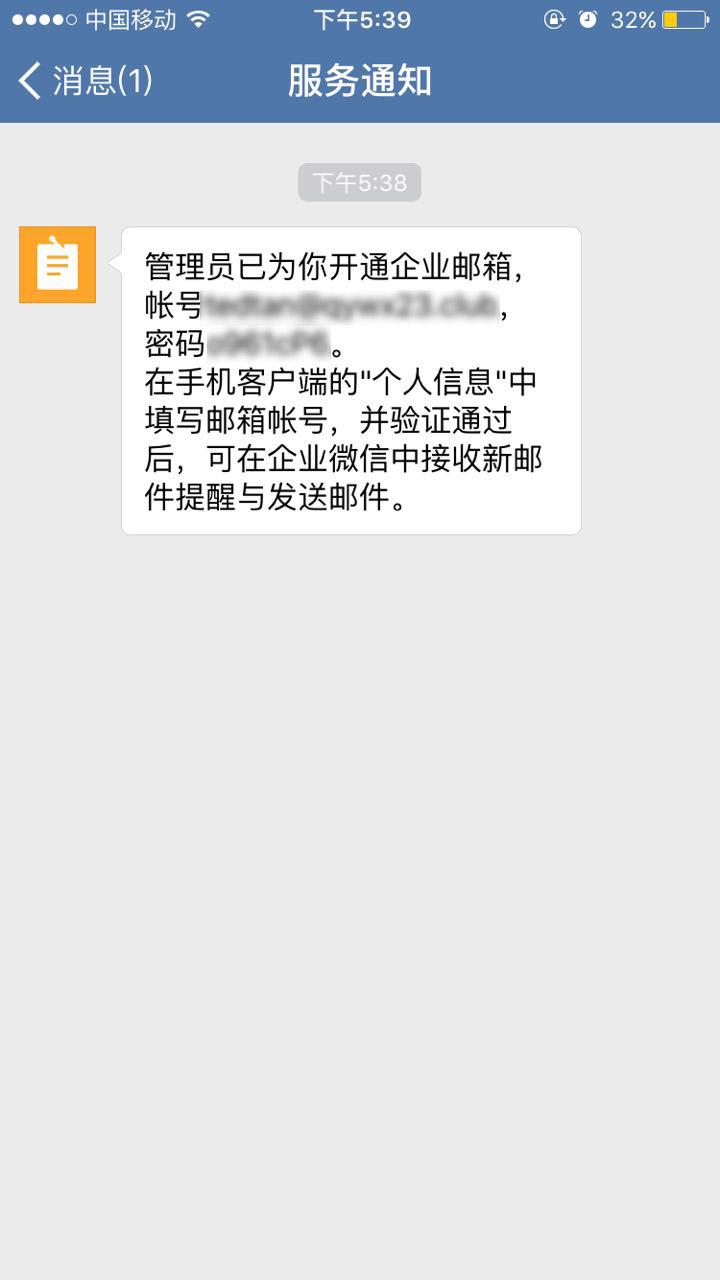Screen dimensions: 720x1280
Task: Tap the orientation lock icon in status bar
Action: tap(553, 17)
